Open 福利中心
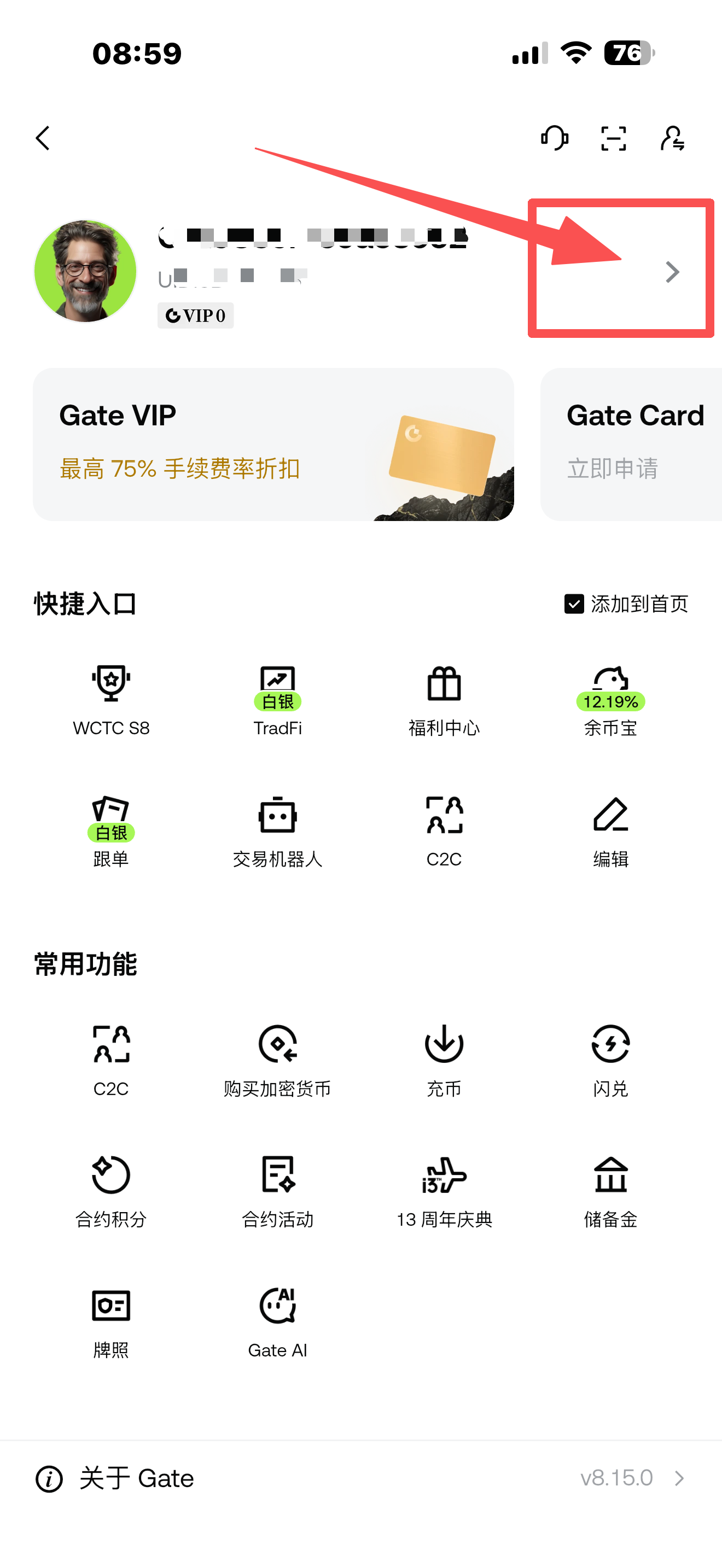 click(x=444, y=699)
